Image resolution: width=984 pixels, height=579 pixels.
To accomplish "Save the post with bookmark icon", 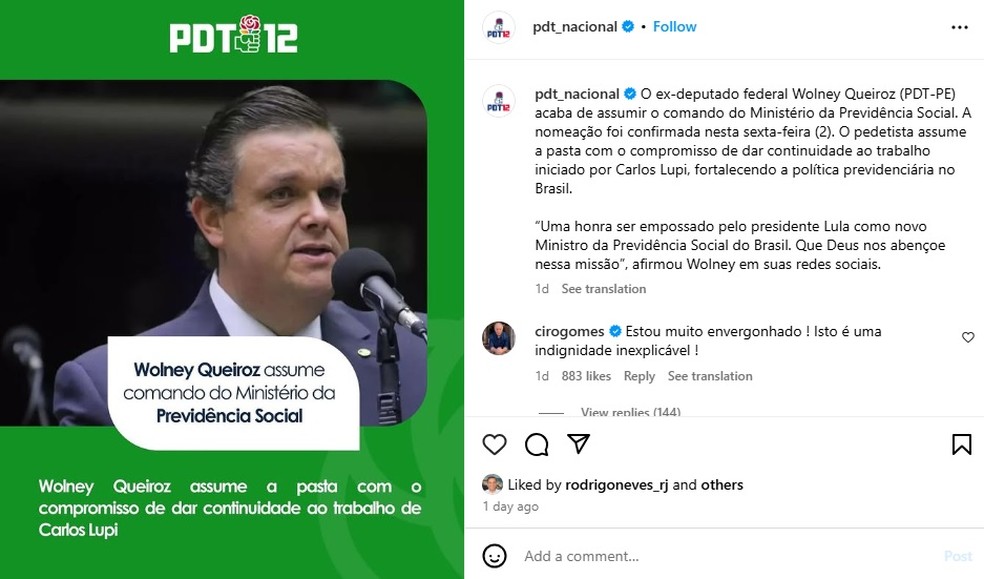I will point(960,444).
